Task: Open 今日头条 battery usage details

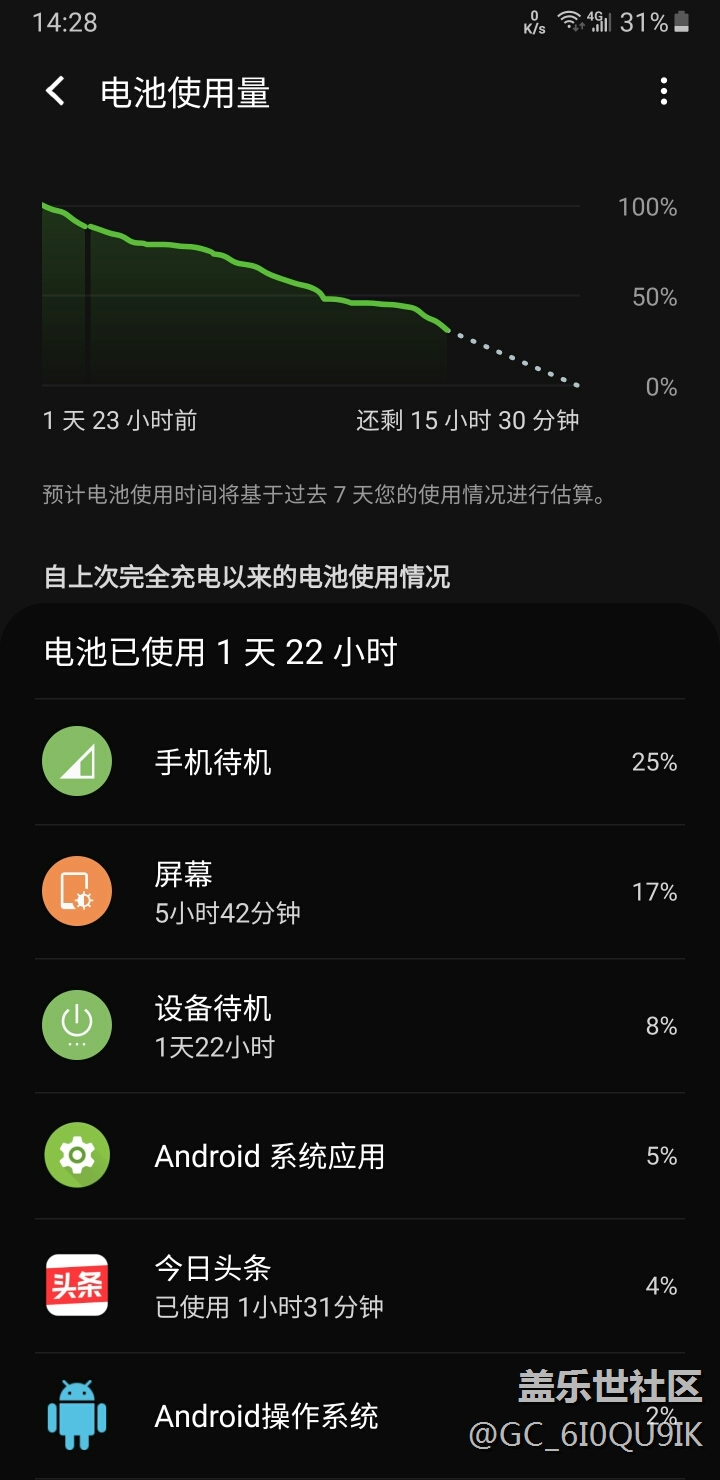Action: pos(360,1286)
